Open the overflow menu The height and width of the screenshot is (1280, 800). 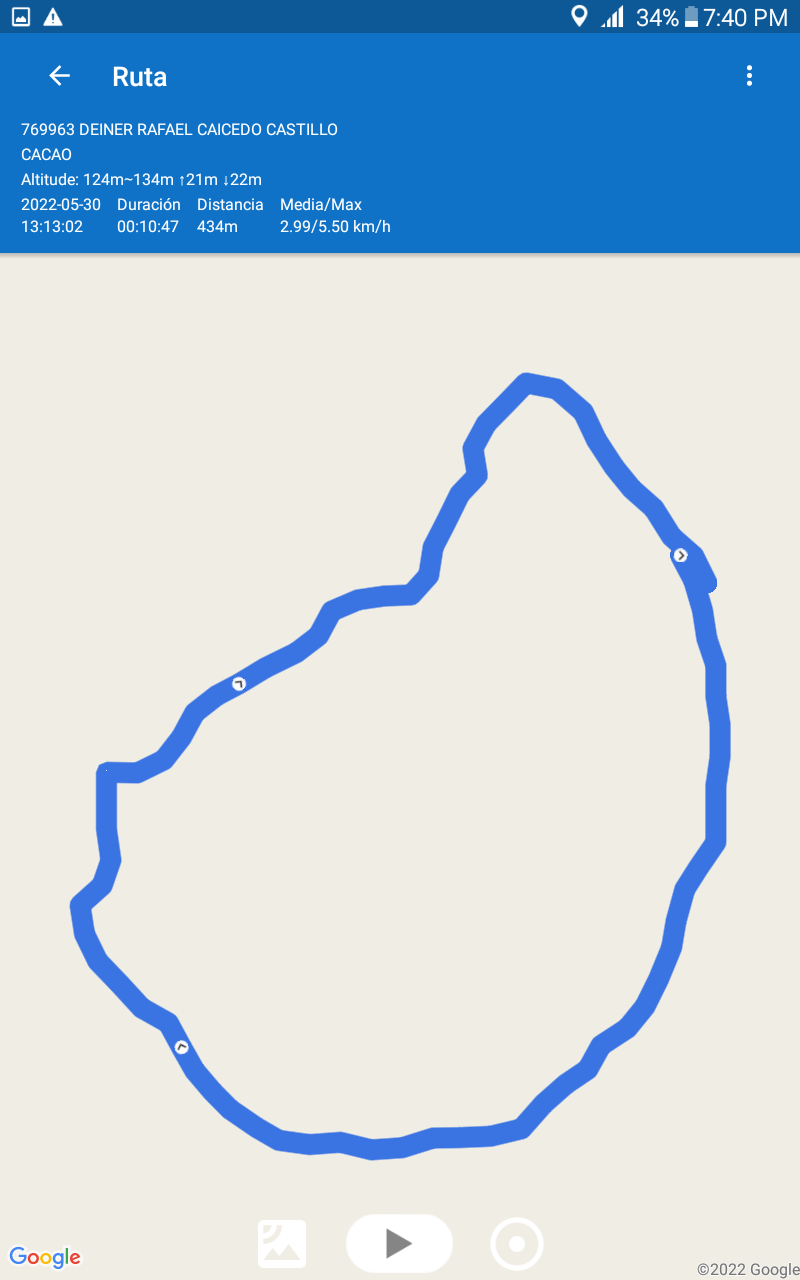[x=749, y=76]
